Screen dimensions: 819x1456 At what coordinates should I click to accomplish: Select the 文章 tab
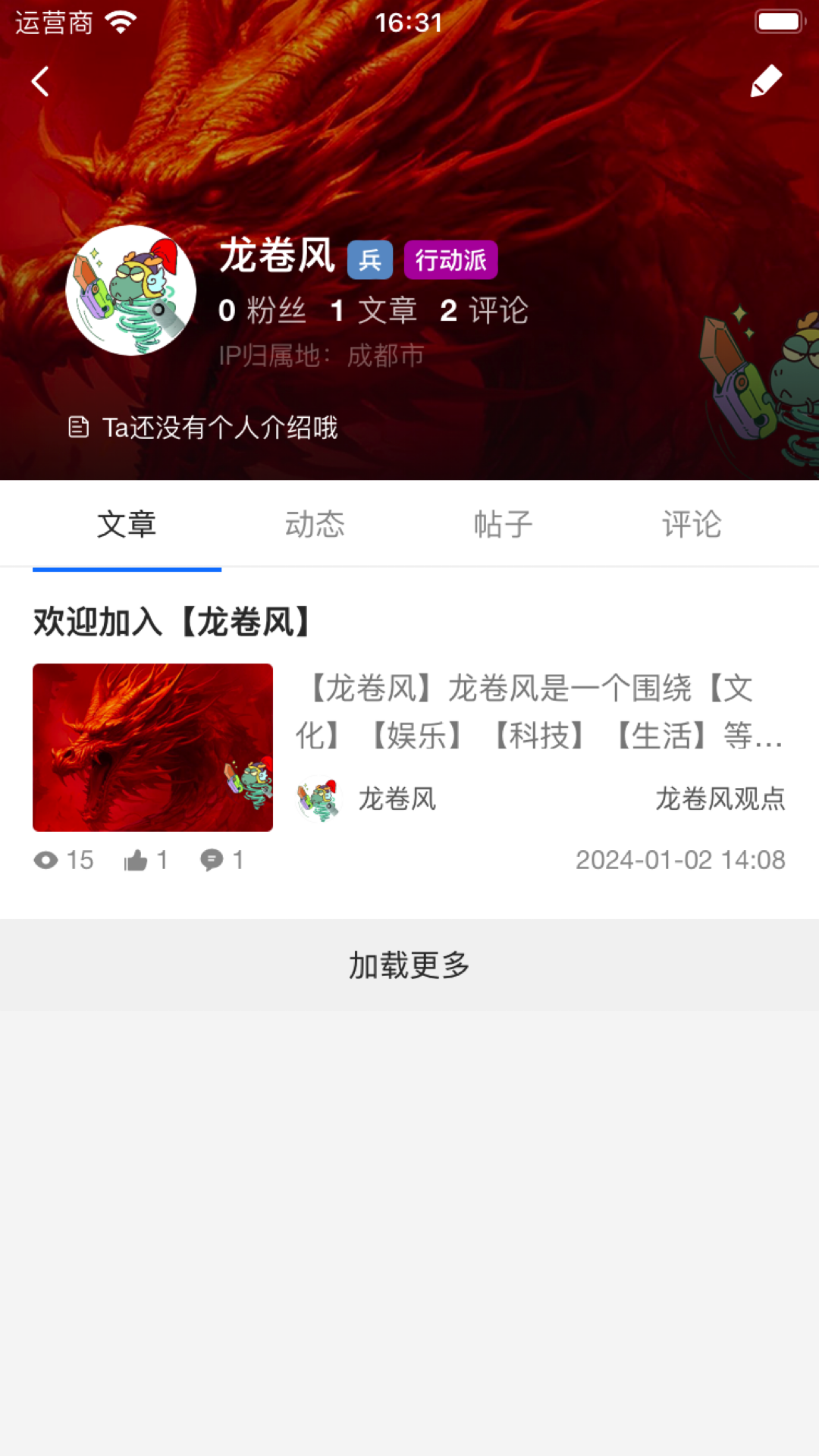pos(127,524)
